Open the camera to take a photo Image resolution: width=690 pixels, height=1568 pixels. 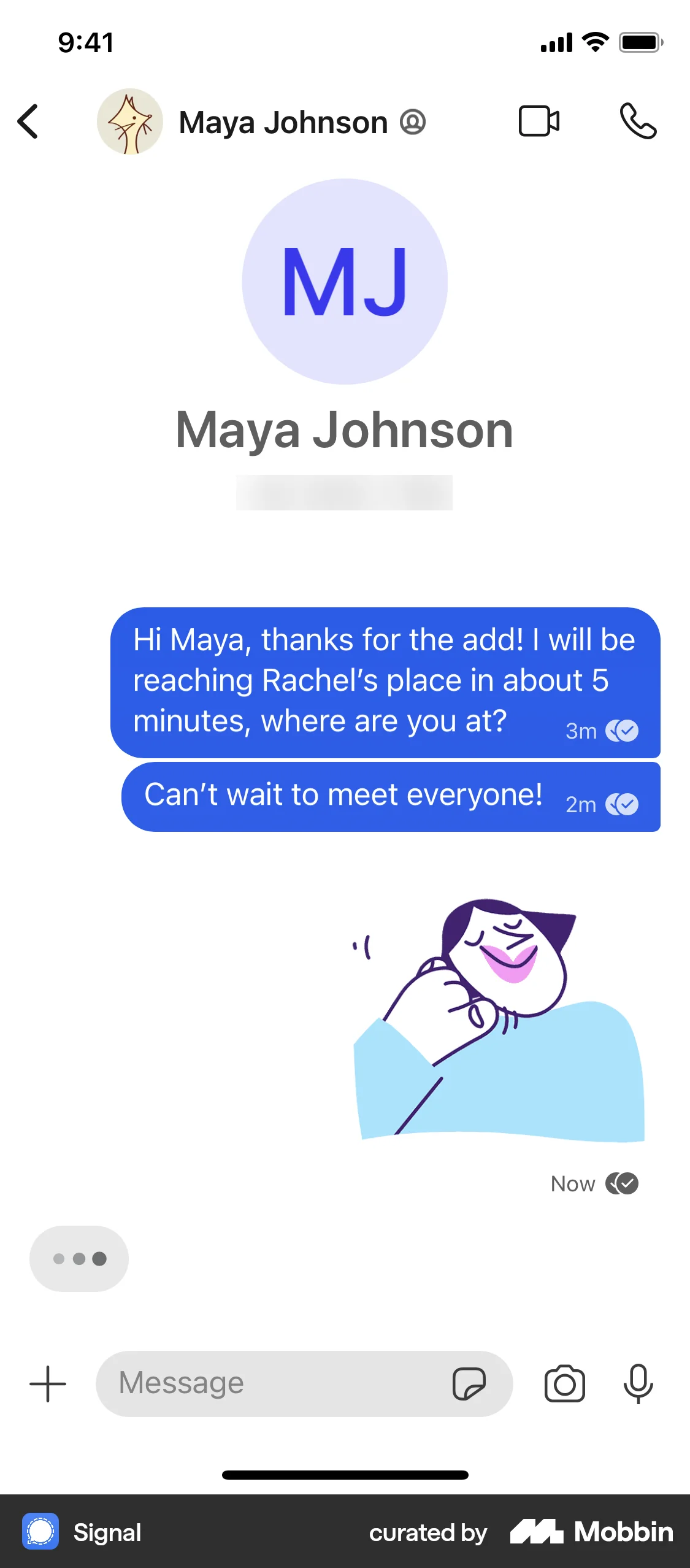(564, 1384)
